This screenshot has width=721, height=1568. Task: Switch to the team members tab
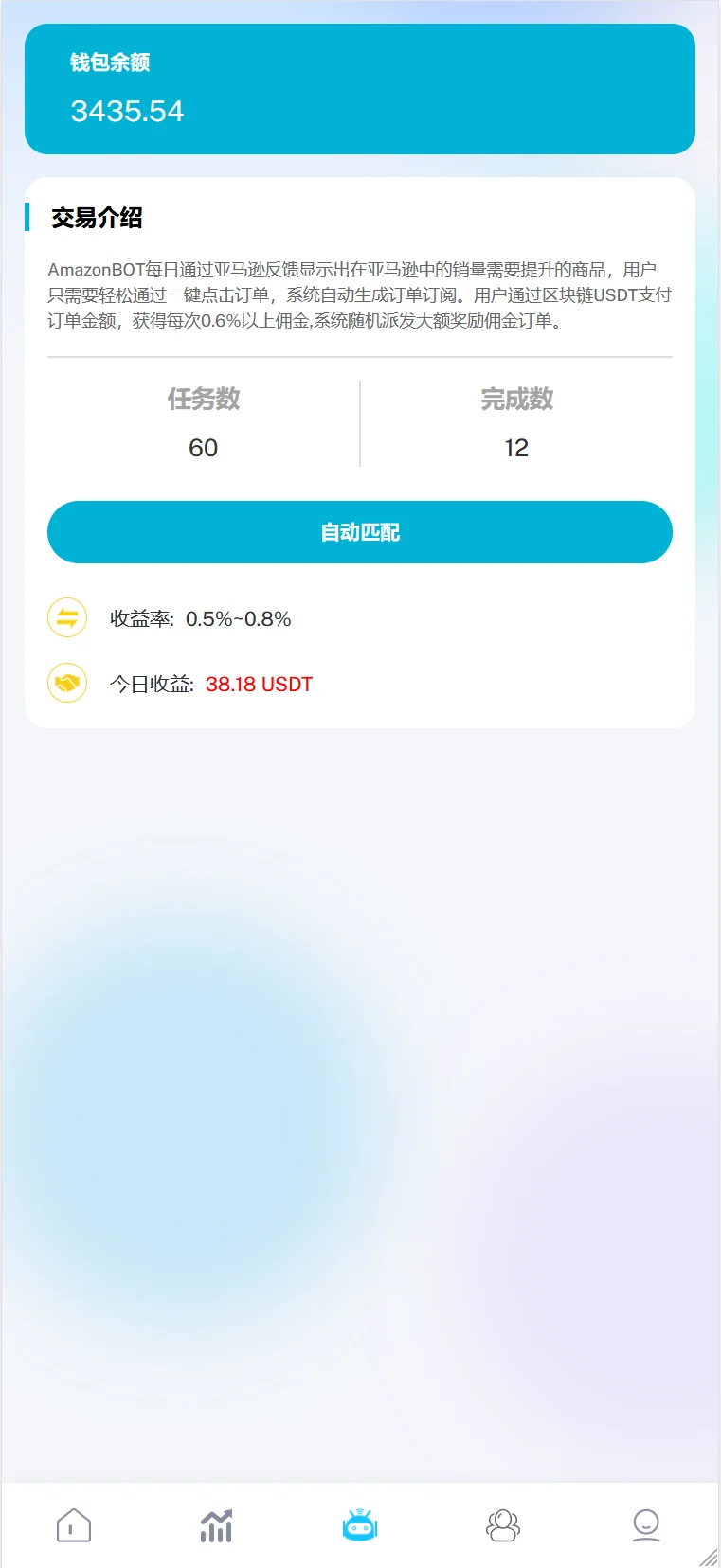coord(503,1525)
